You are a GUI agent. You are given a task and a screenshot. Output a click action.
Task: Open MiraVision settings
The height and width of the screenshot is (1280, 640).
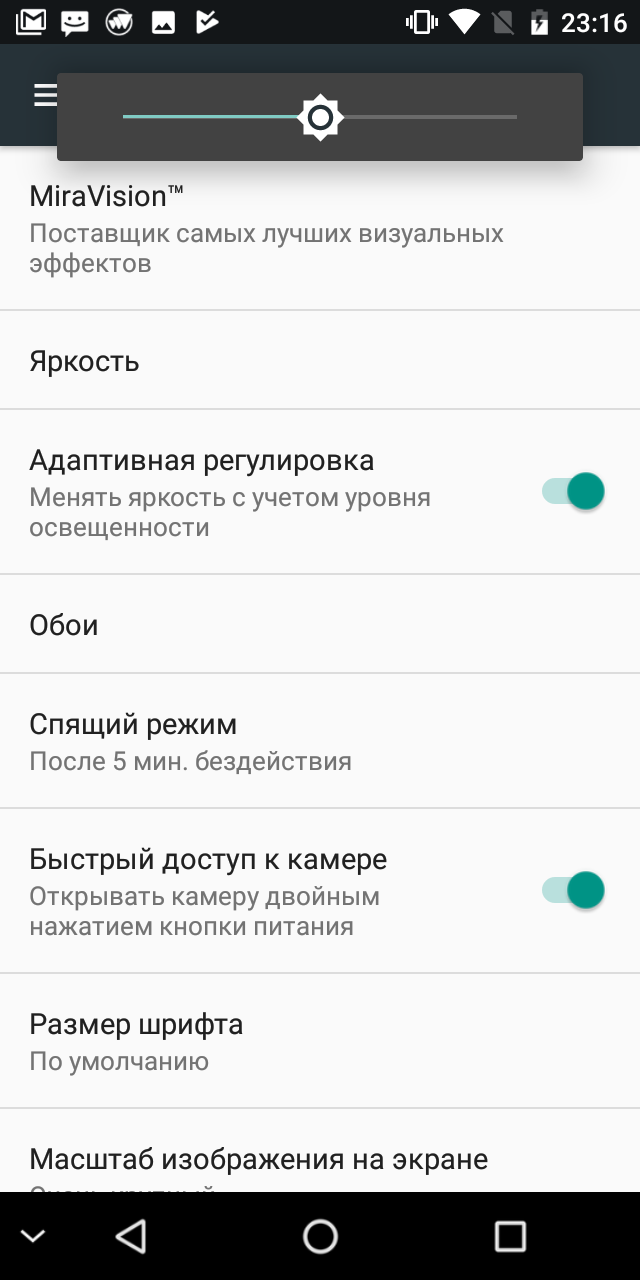(x=266, y=229)
